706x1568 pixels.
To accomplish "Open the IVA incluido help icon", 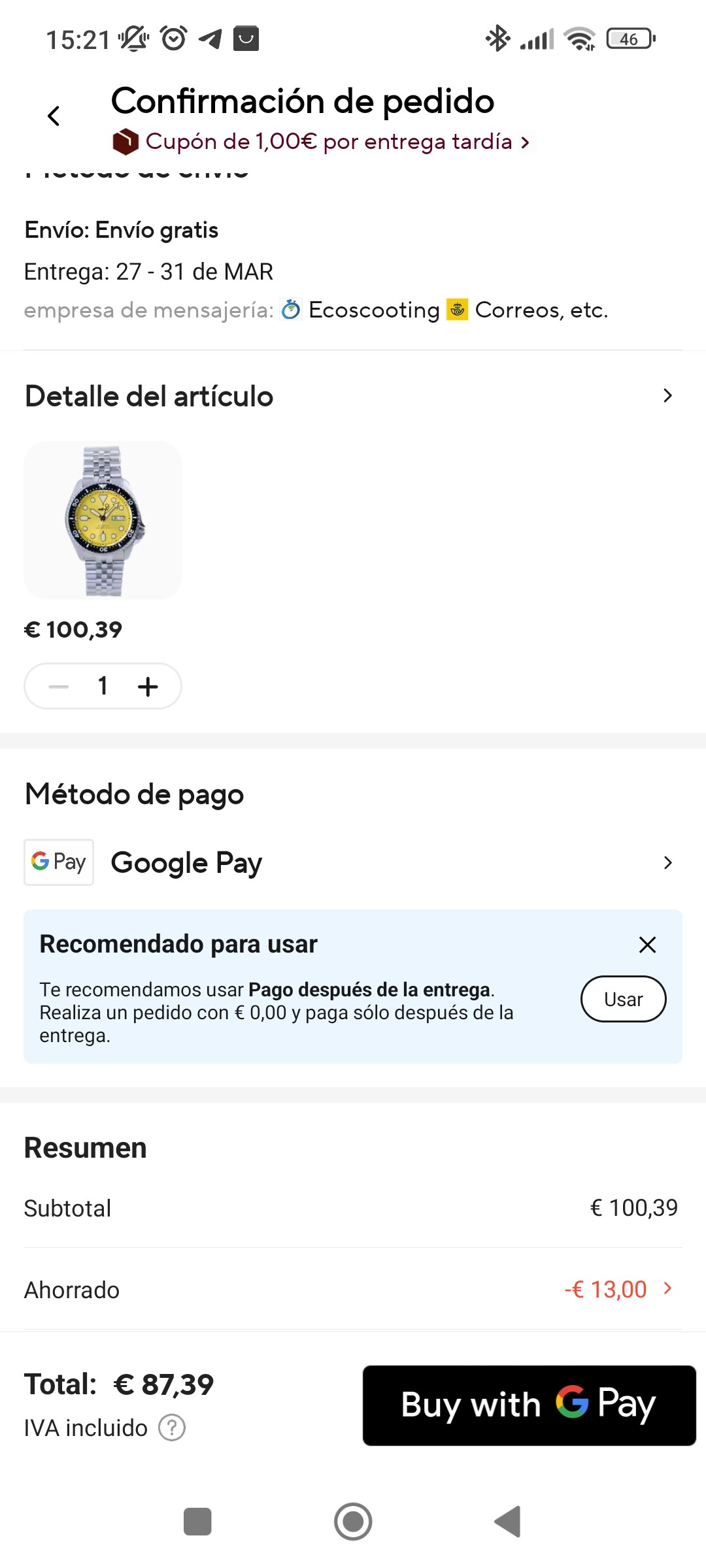I will point(173,1428).
